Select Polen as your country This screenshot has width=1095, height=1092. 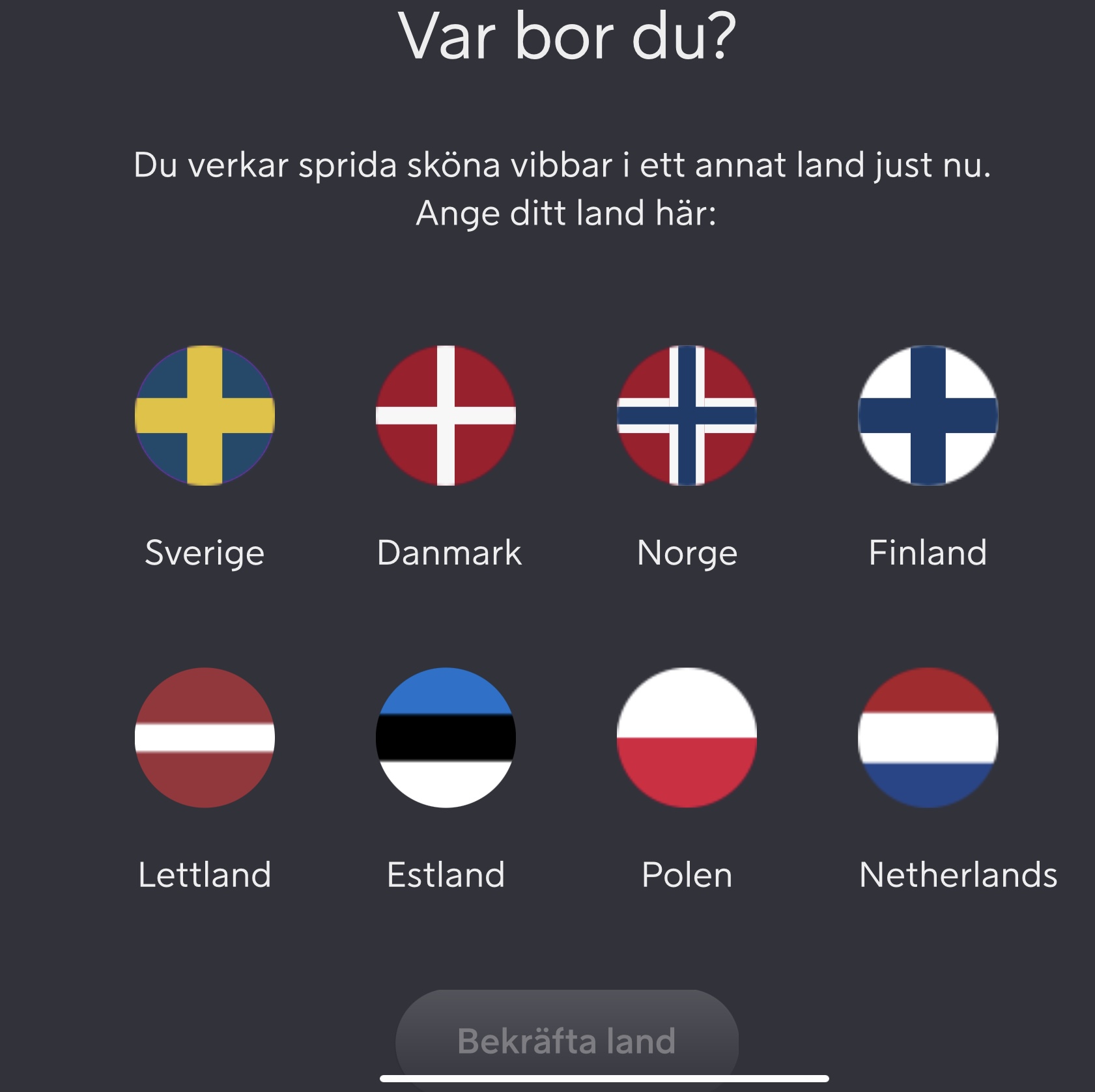pos(687,737)
